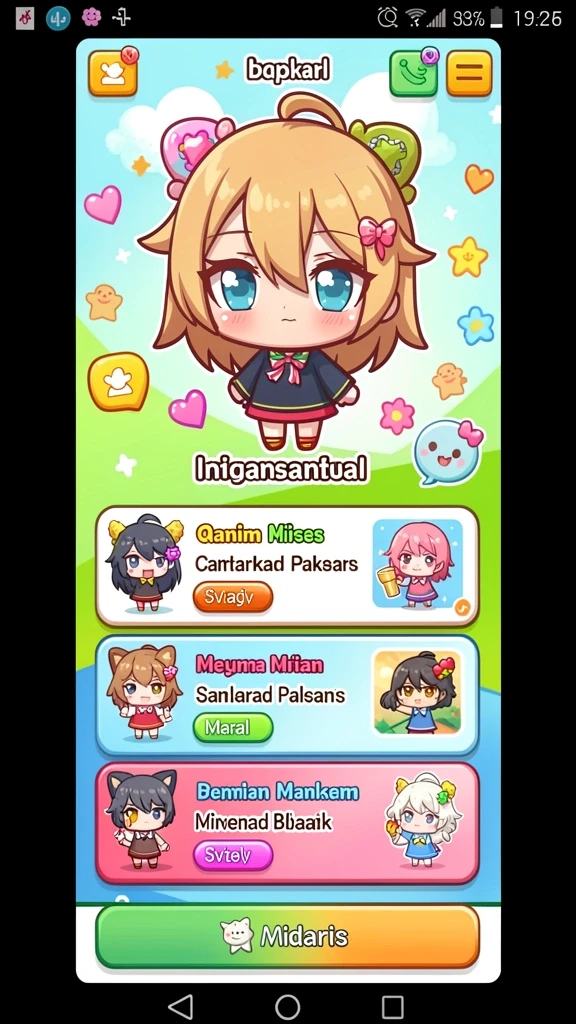Tap the green phone call button

(x=414, y=73)
